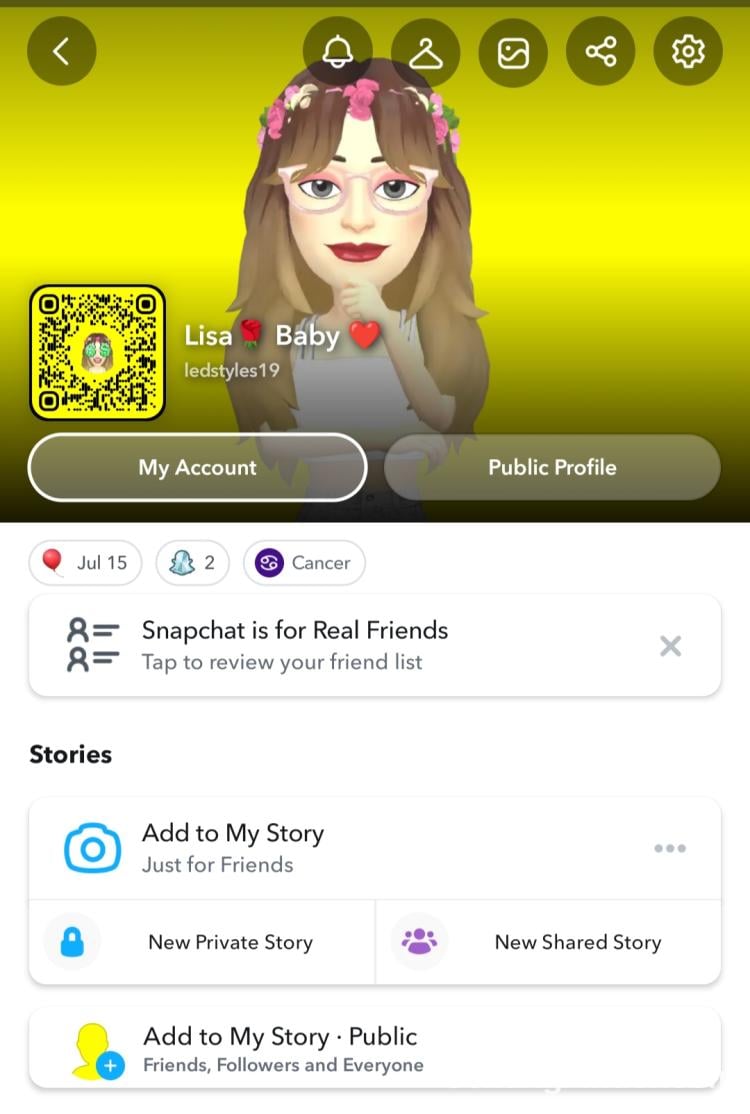This screenshot has height=1114, width=750.
Task: Dismiss the Real Friends banner
Action: point(671,646)
